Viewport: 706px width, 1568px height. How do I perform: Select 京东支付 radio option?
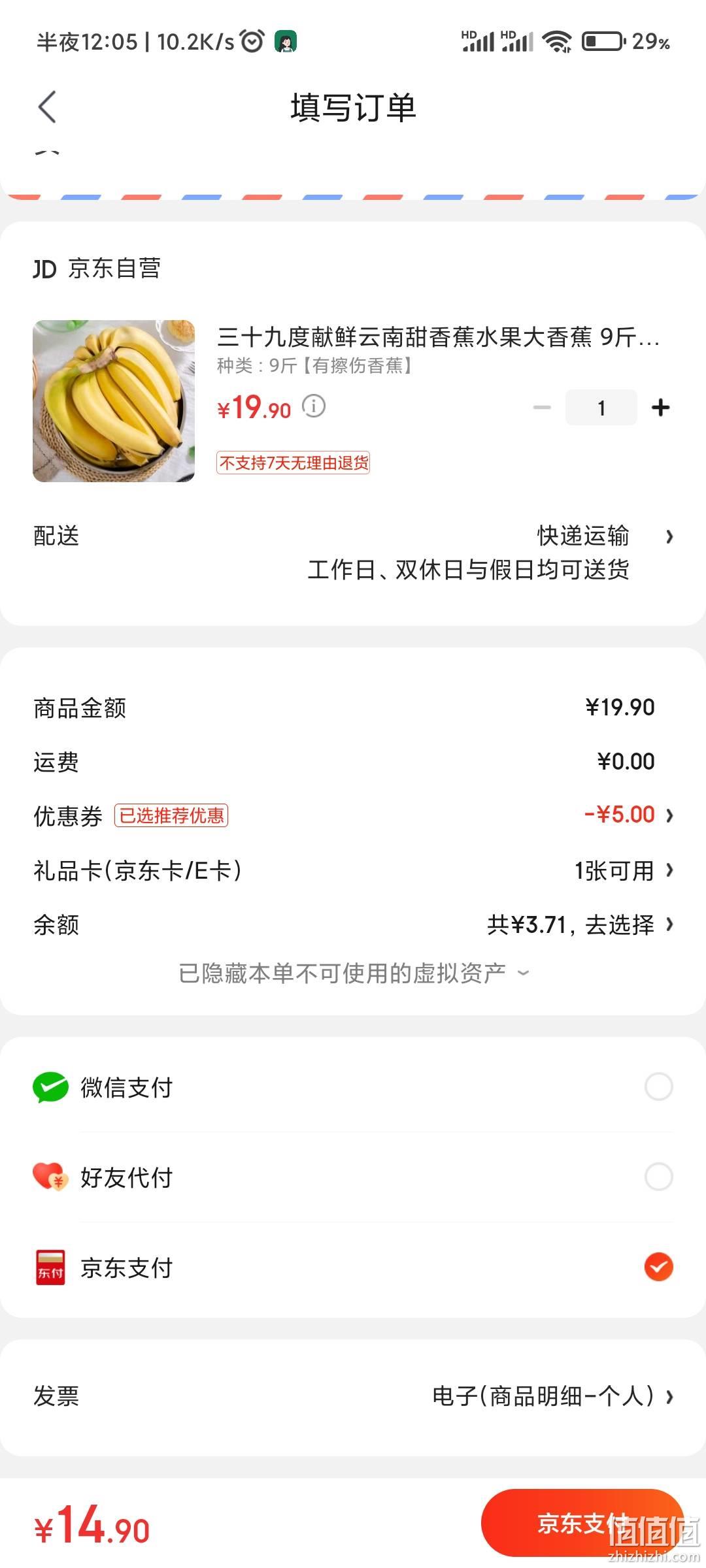pyautogui.click(x=659, y=1267)
